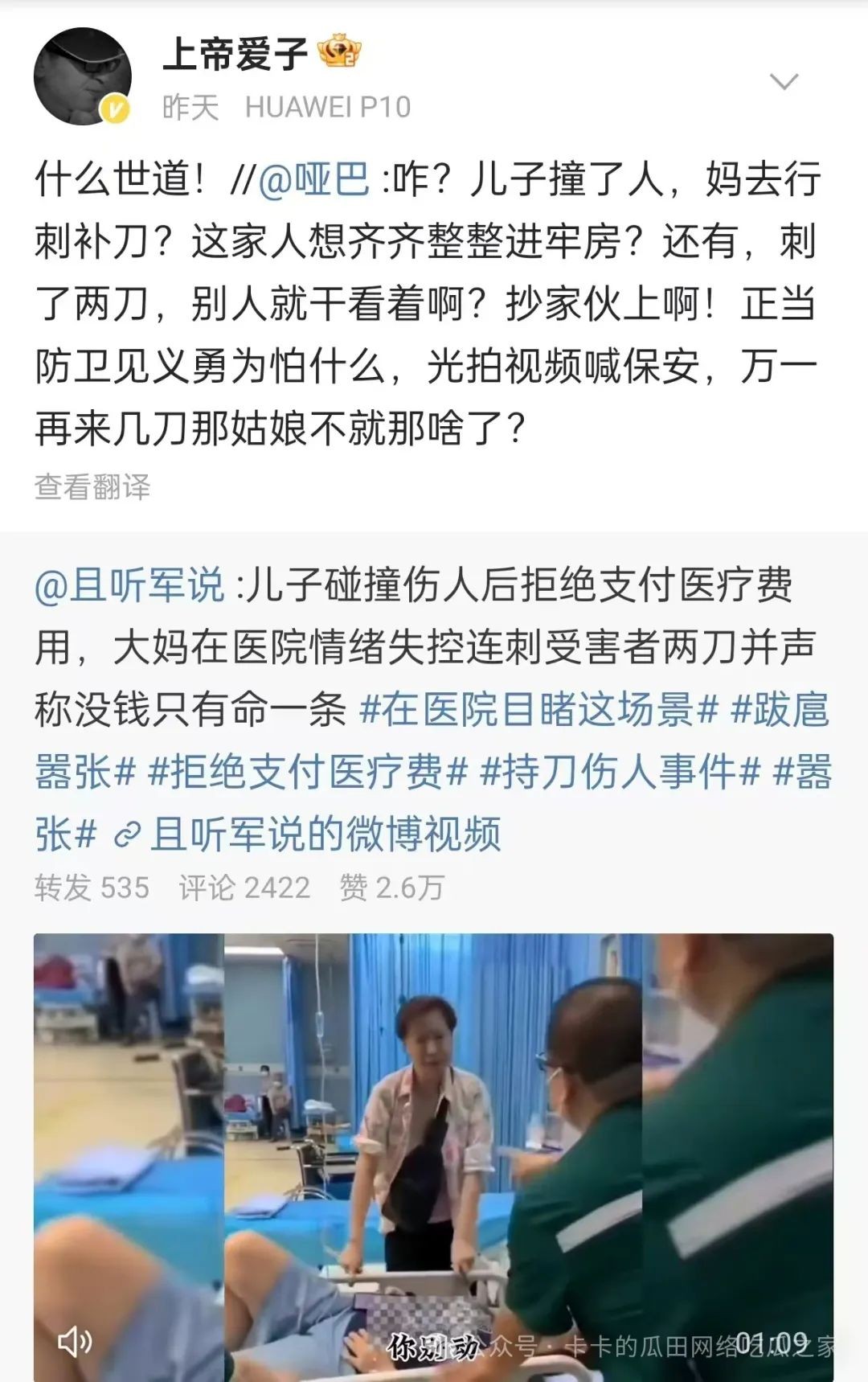
Task: Expand the post options chevron
Action: pos(784,81)
